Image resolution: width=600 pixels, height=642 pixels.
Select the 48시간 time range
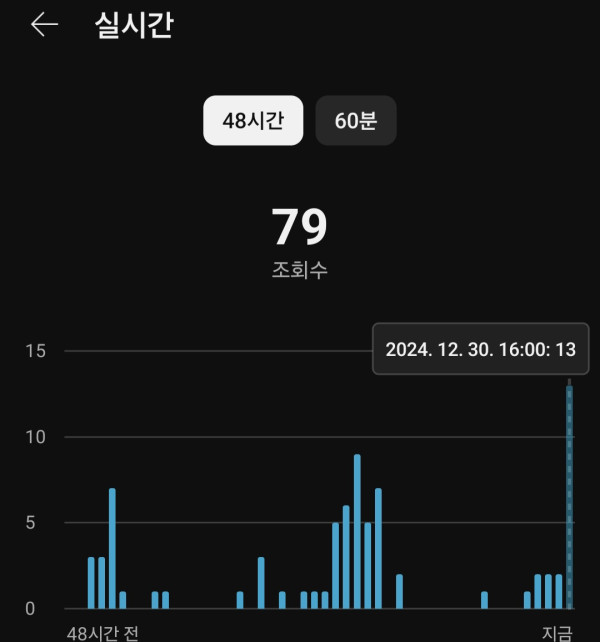coord(253,121)
